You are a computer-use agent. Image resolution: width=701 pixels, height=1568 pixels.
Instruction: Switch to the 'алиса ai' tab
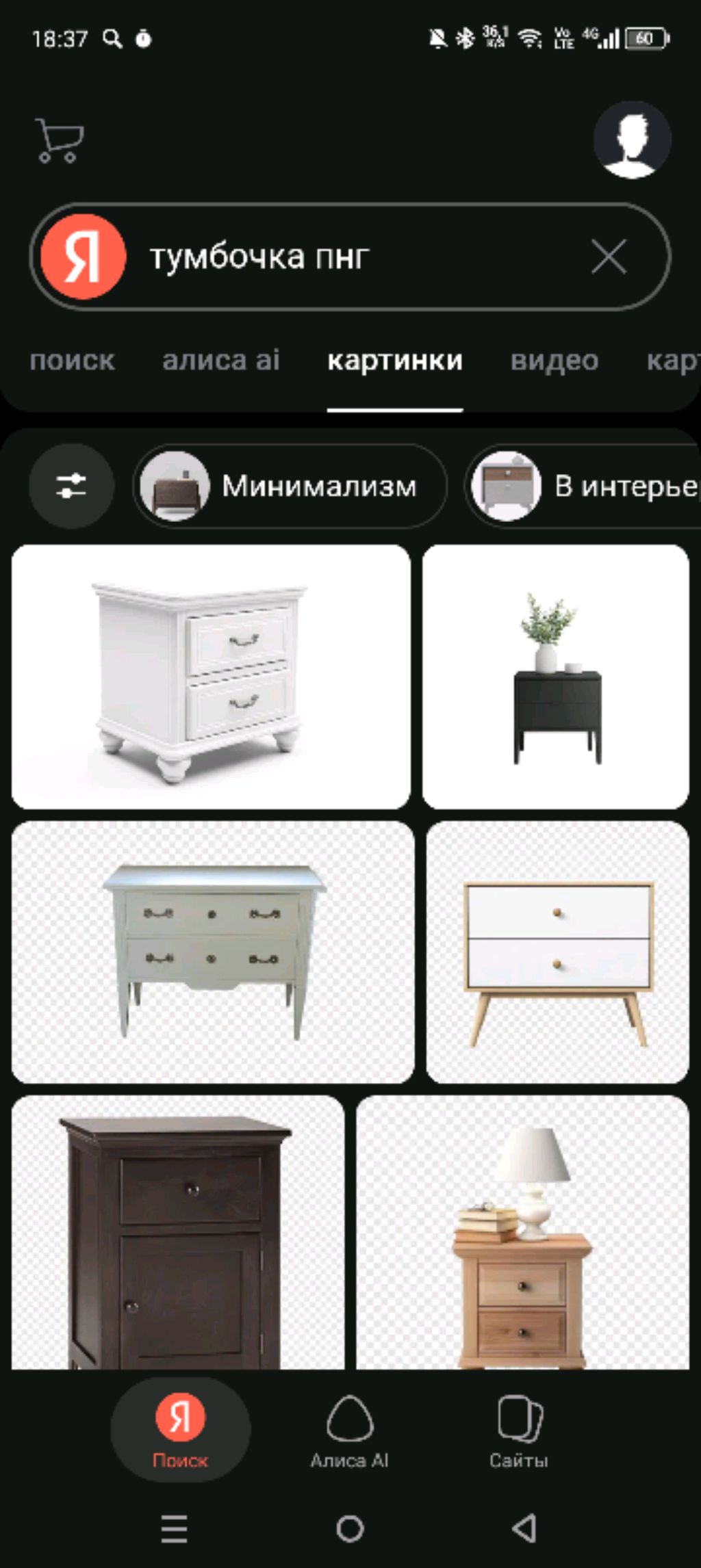click(220, 361)
